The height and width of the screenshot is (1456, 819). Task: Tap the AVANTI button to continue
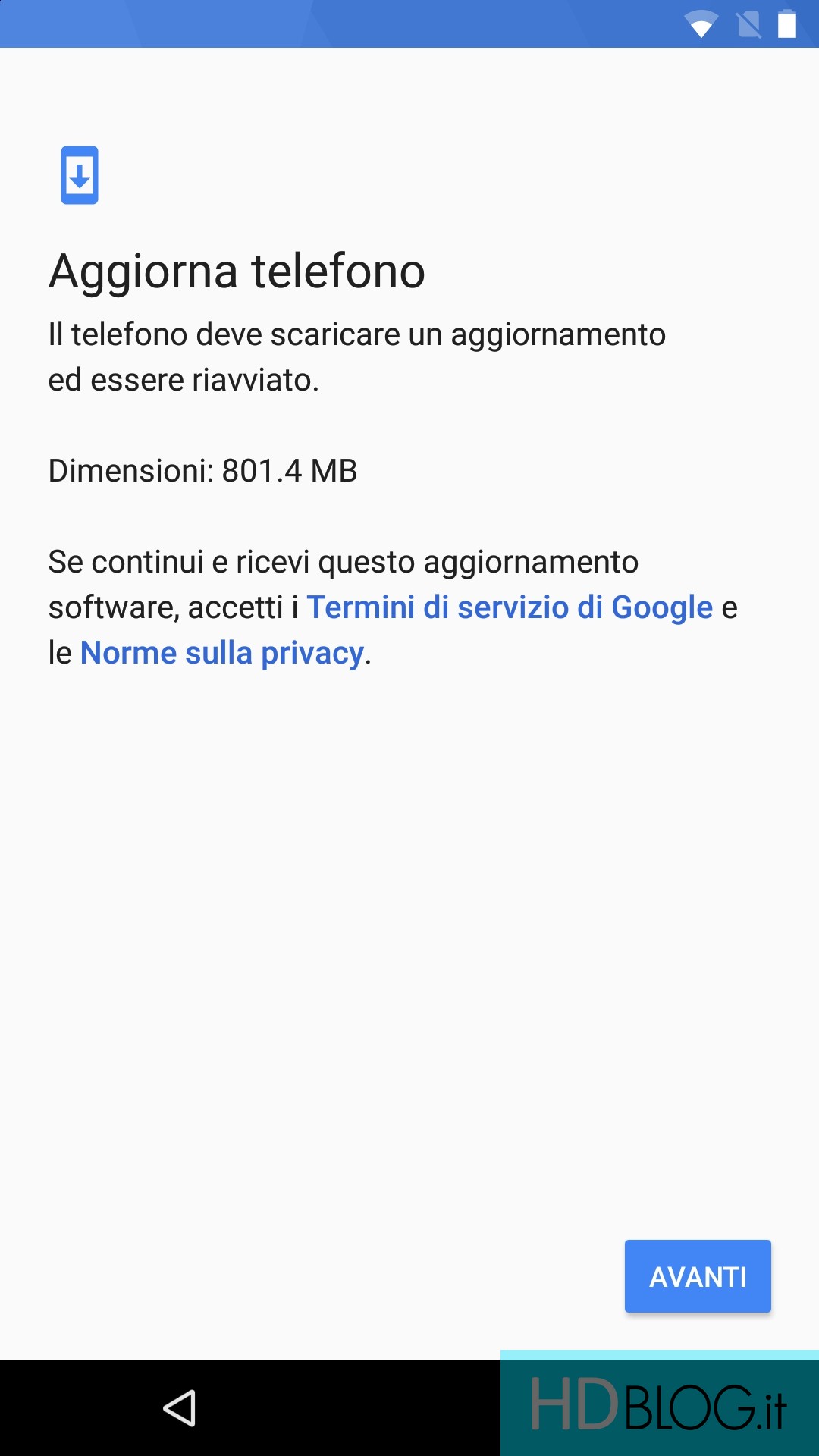(x=697, y=1276)
